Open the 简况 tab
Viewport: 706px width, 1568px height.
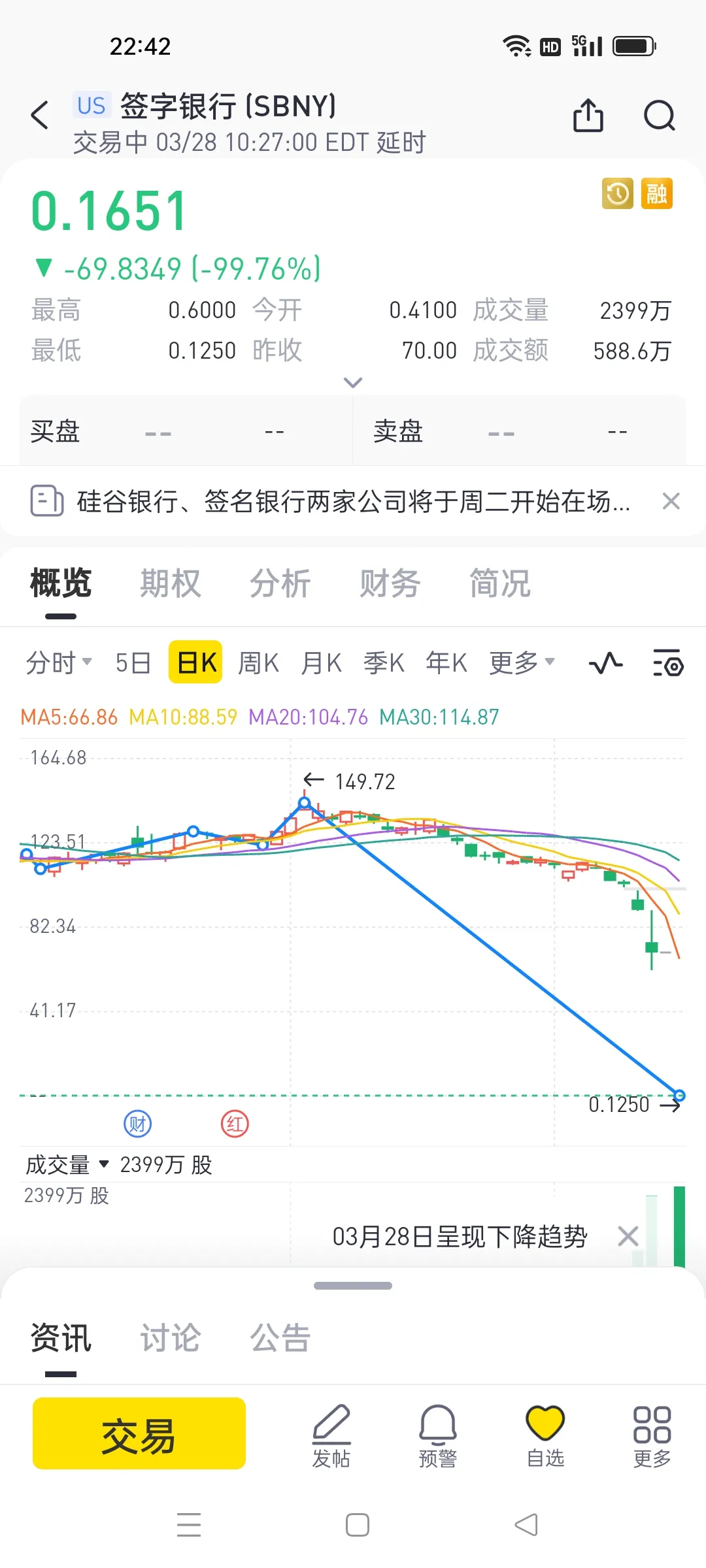pos(499,583)
